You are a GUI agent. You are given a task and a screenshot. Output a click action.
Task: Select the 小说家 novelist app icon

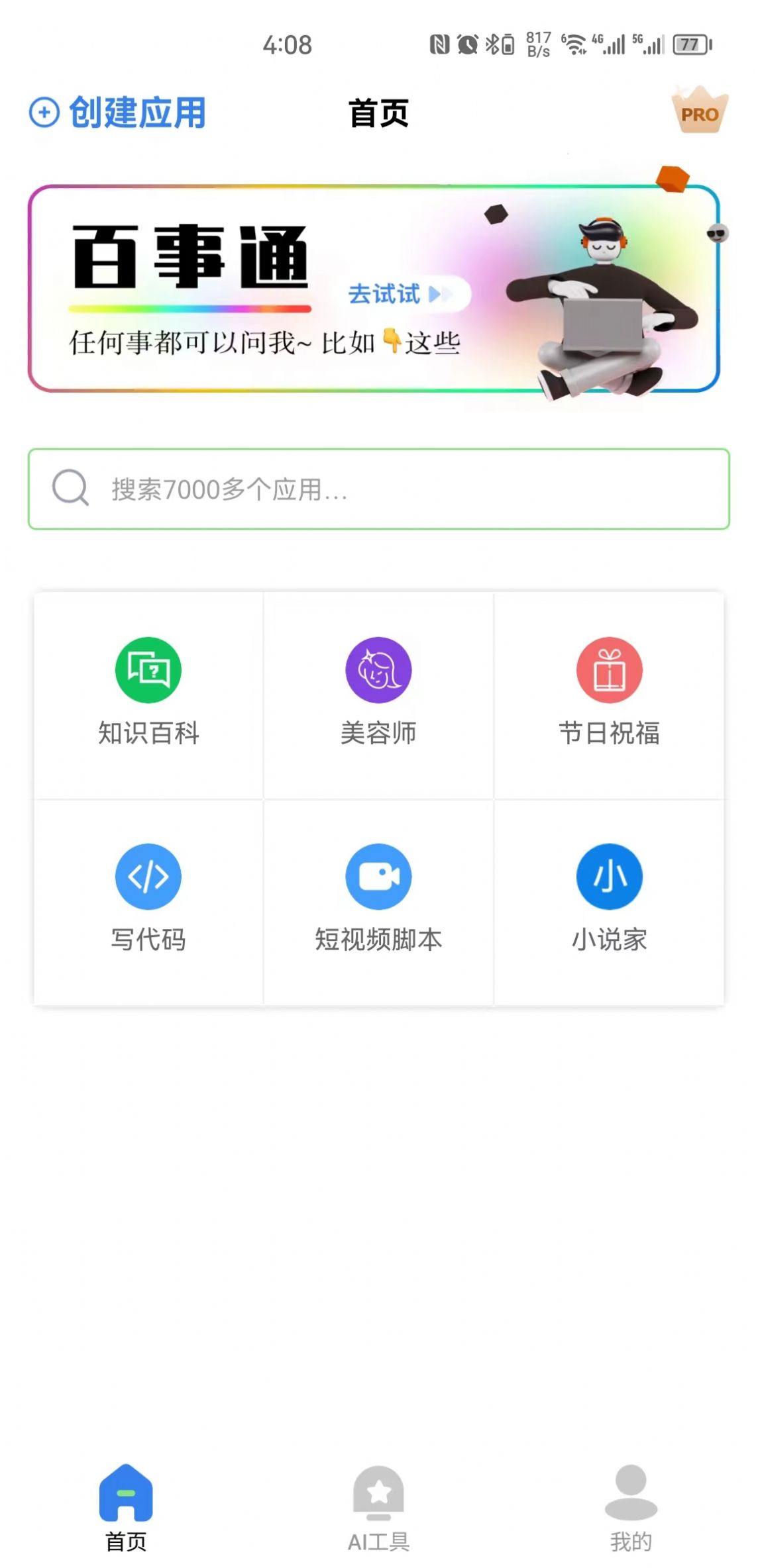pos(608,875)
